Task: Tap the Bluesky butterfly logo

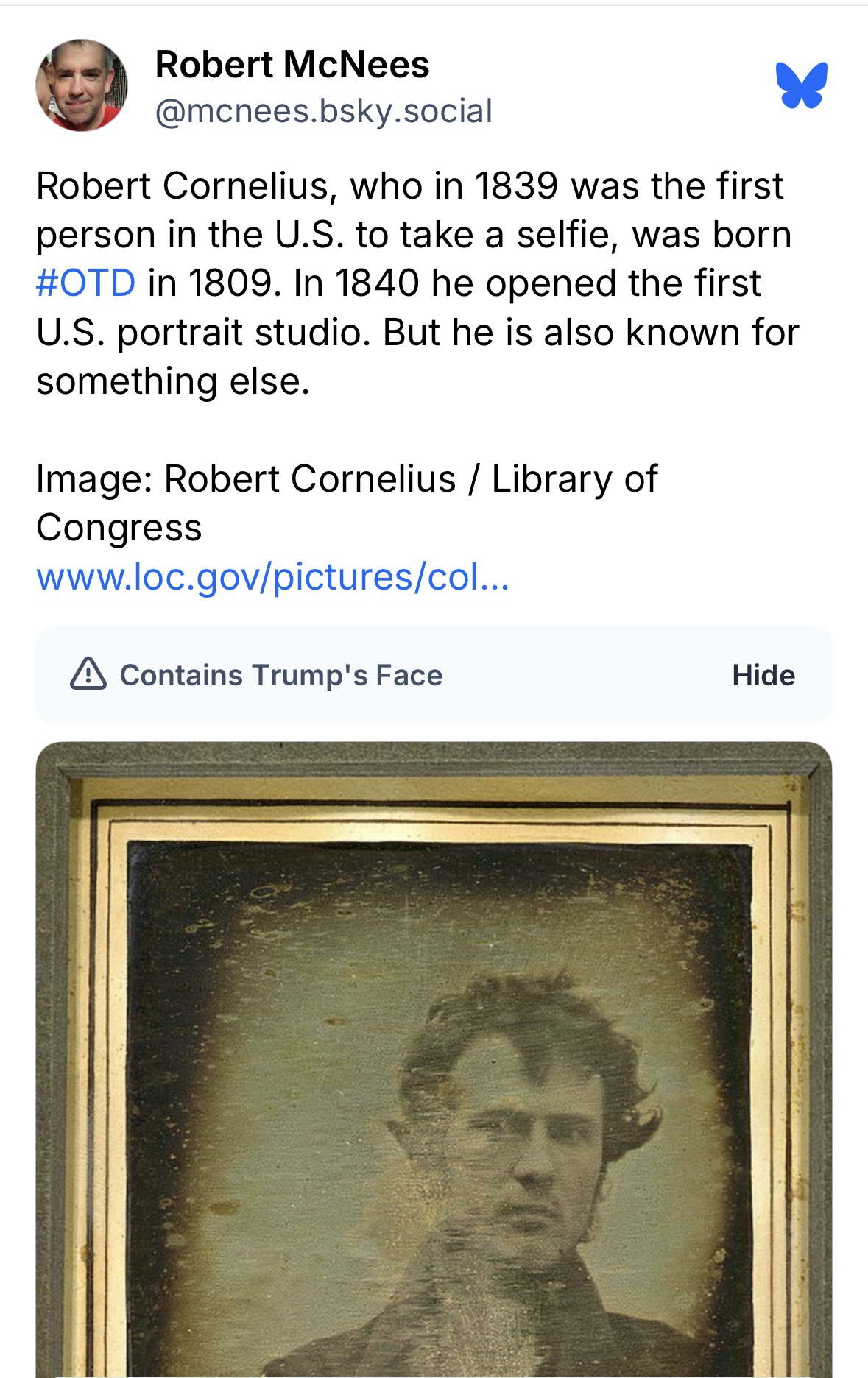Action: tap(801, 85)
